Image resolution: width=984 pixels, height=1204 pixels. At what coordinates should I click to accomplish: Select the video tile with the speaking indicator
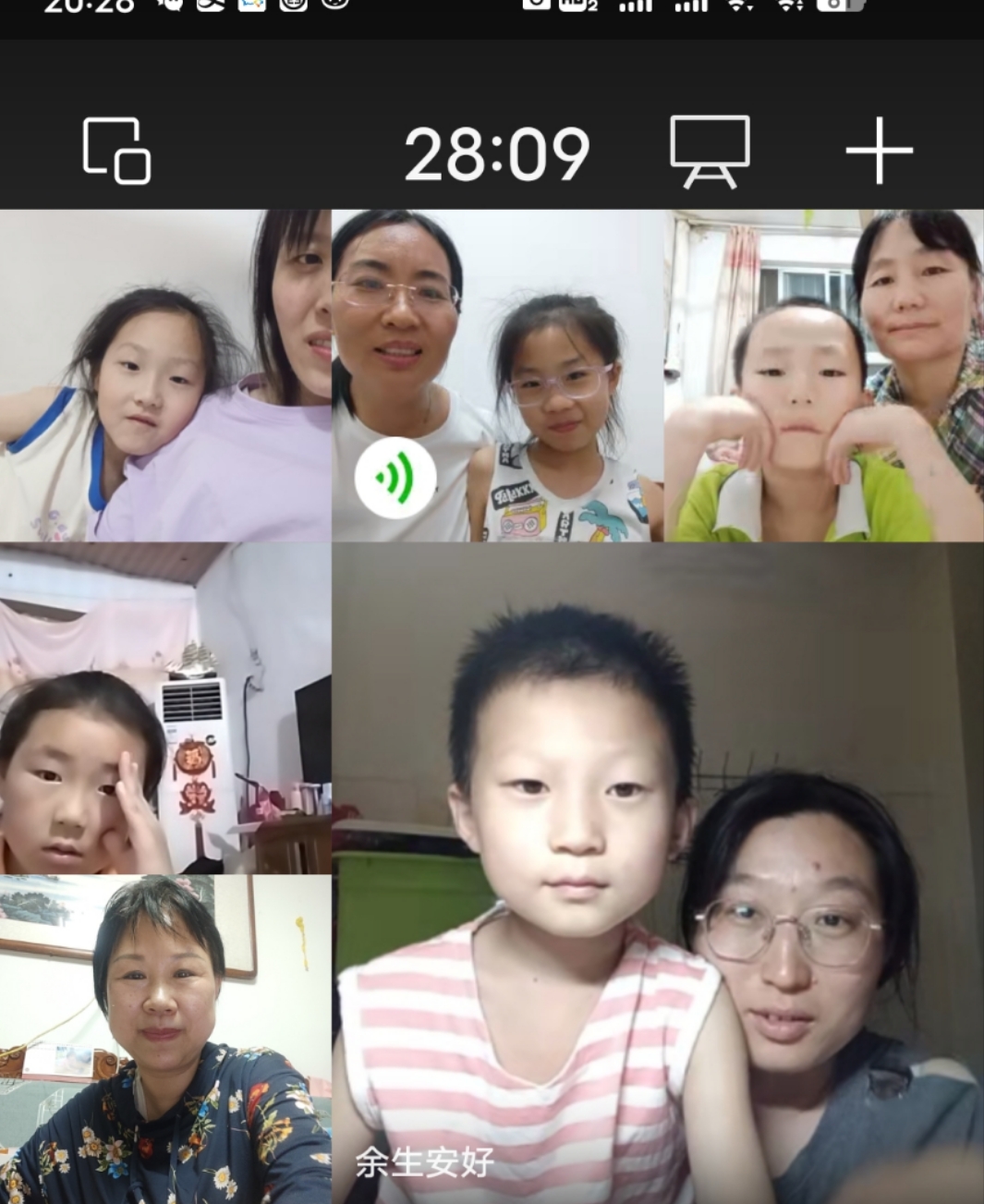pos(497,375)
